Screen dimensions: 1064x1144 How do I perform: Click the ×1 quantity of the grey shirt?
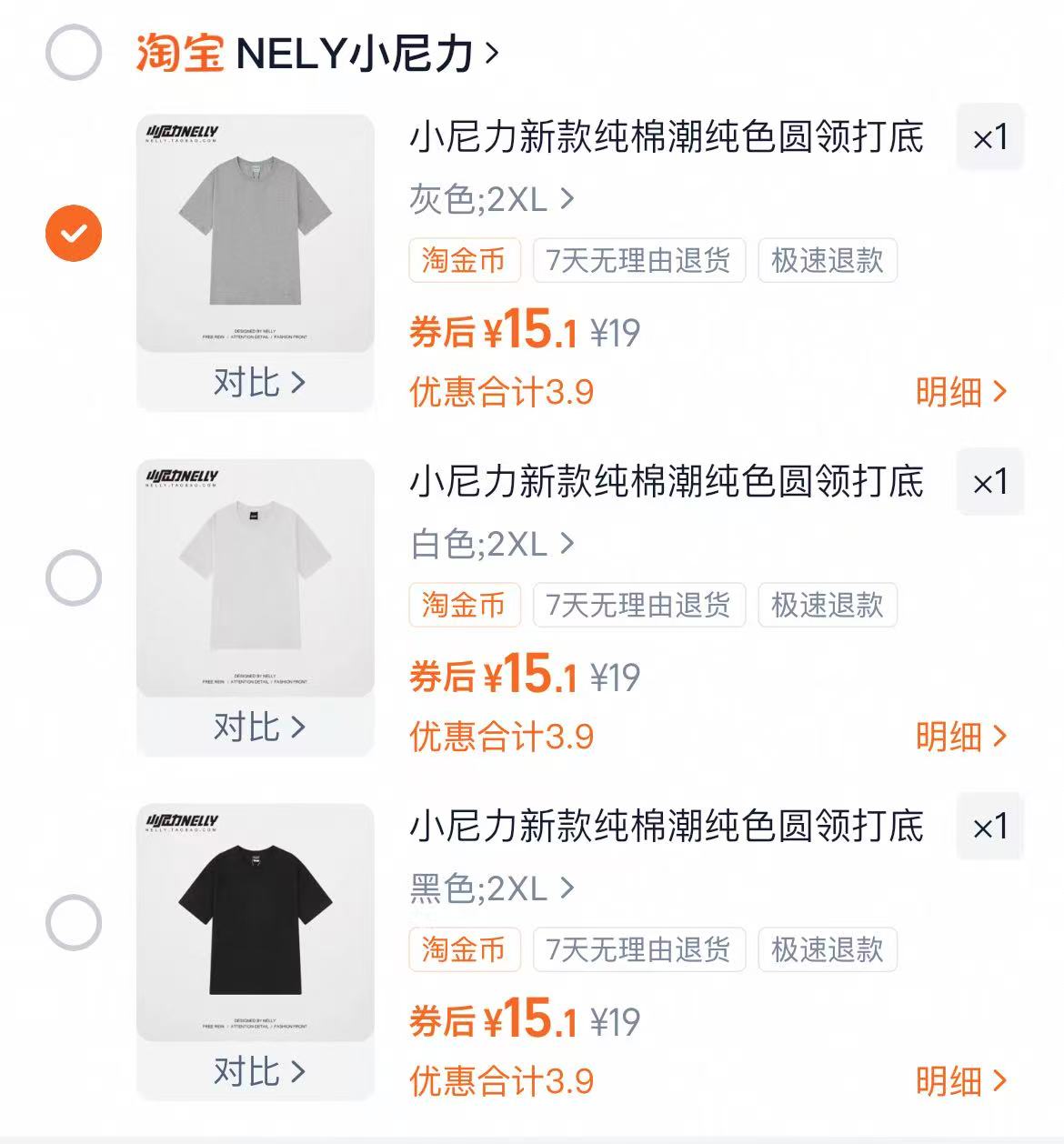(x=989, y=138)
